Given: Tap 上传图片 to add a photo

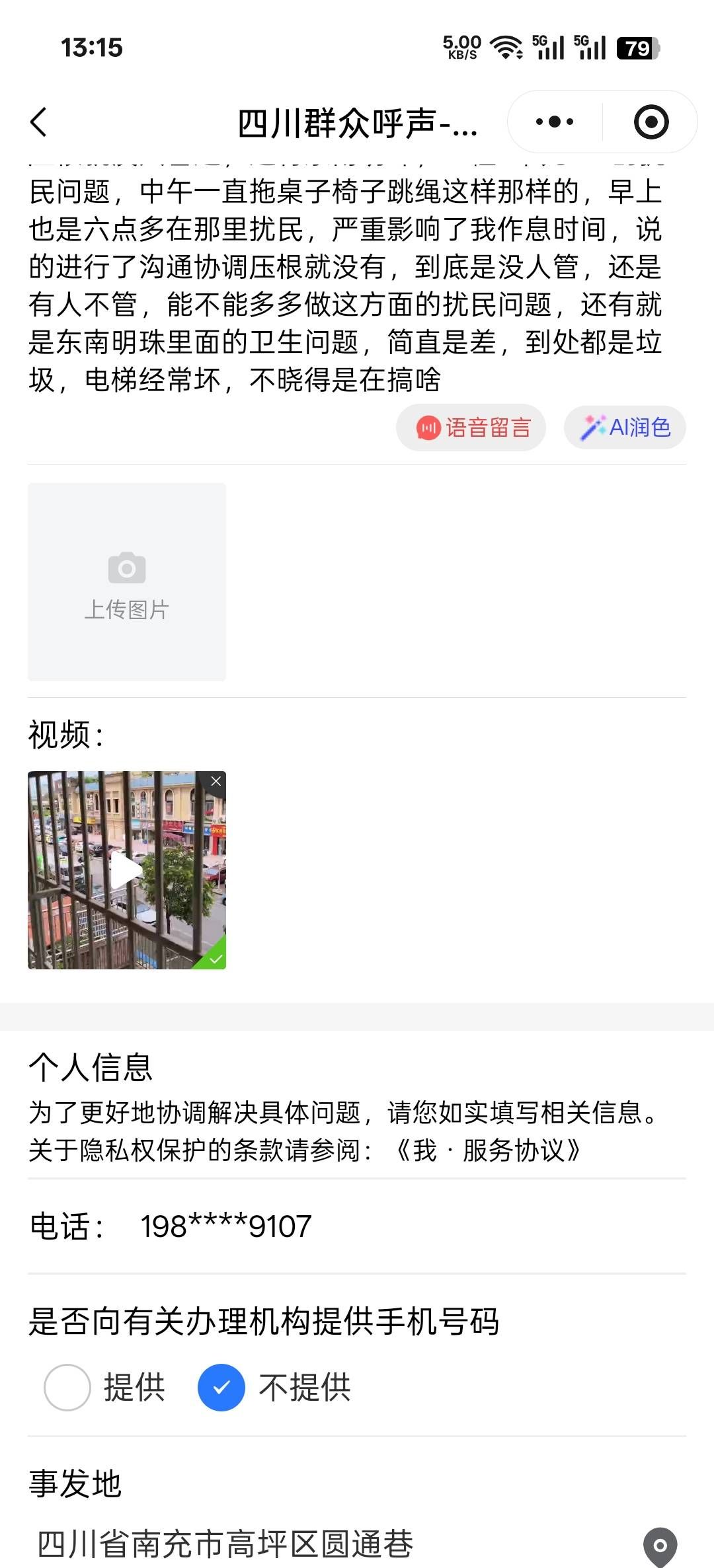Looking at the screenshot, I should pos(127,582).
